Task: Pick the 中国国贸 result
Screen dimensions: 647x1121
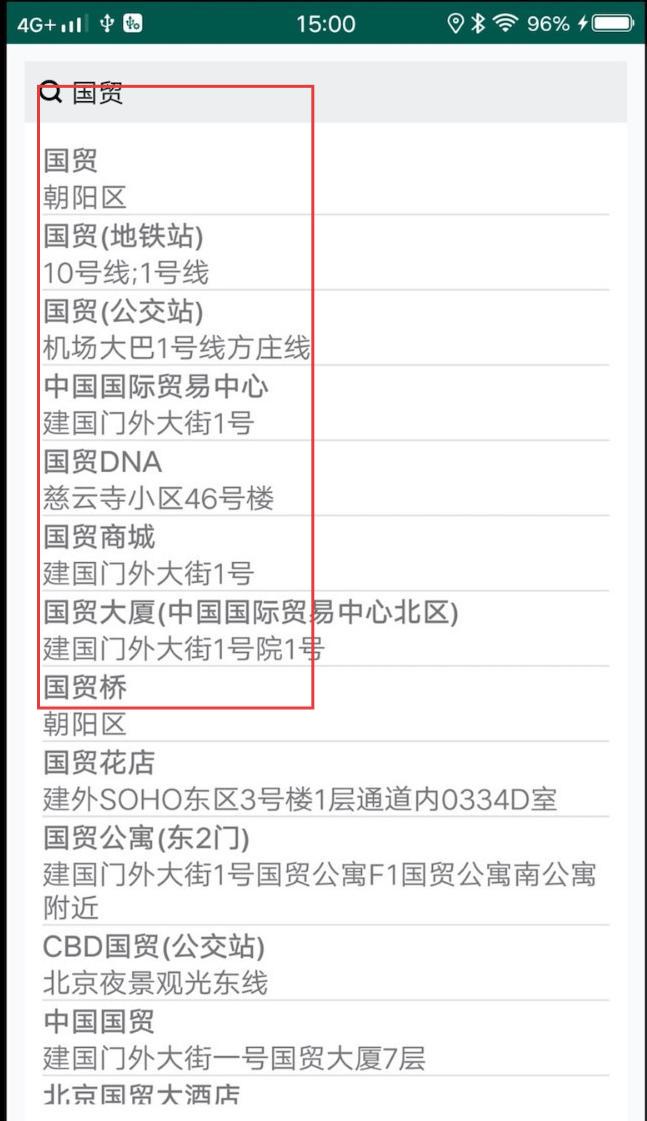Action: click(325, 1038)
